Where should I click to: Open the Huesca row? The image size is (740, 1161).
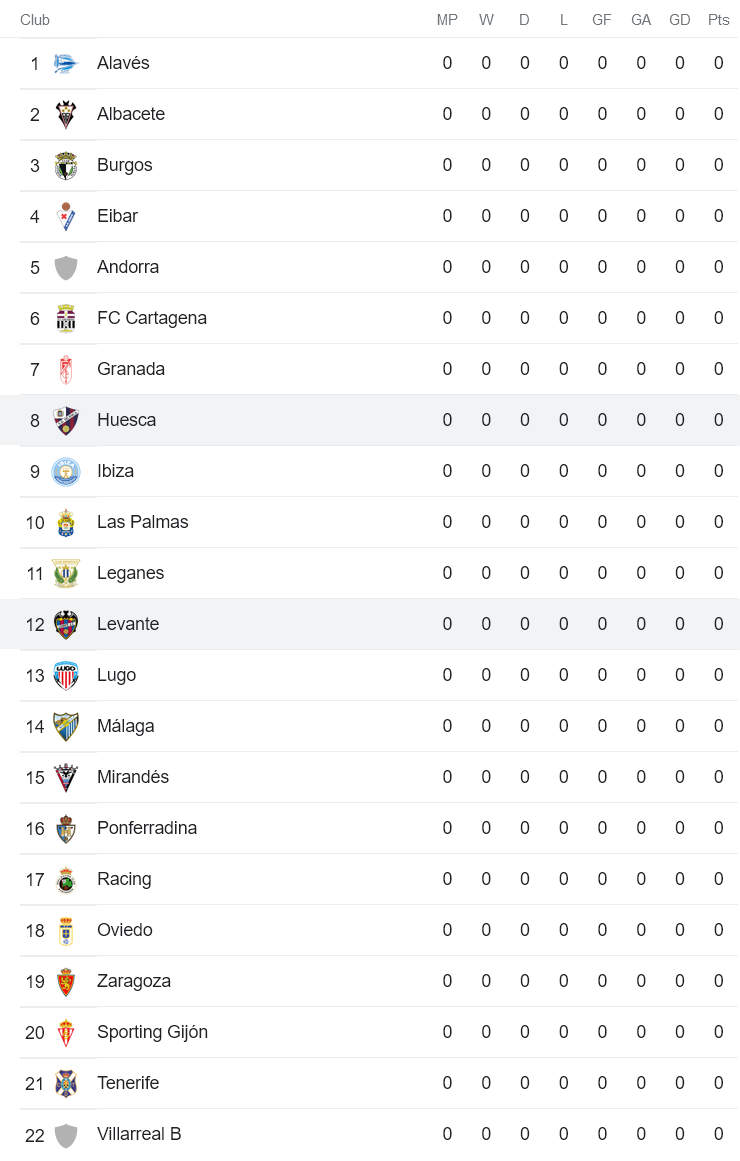point(126,420)
